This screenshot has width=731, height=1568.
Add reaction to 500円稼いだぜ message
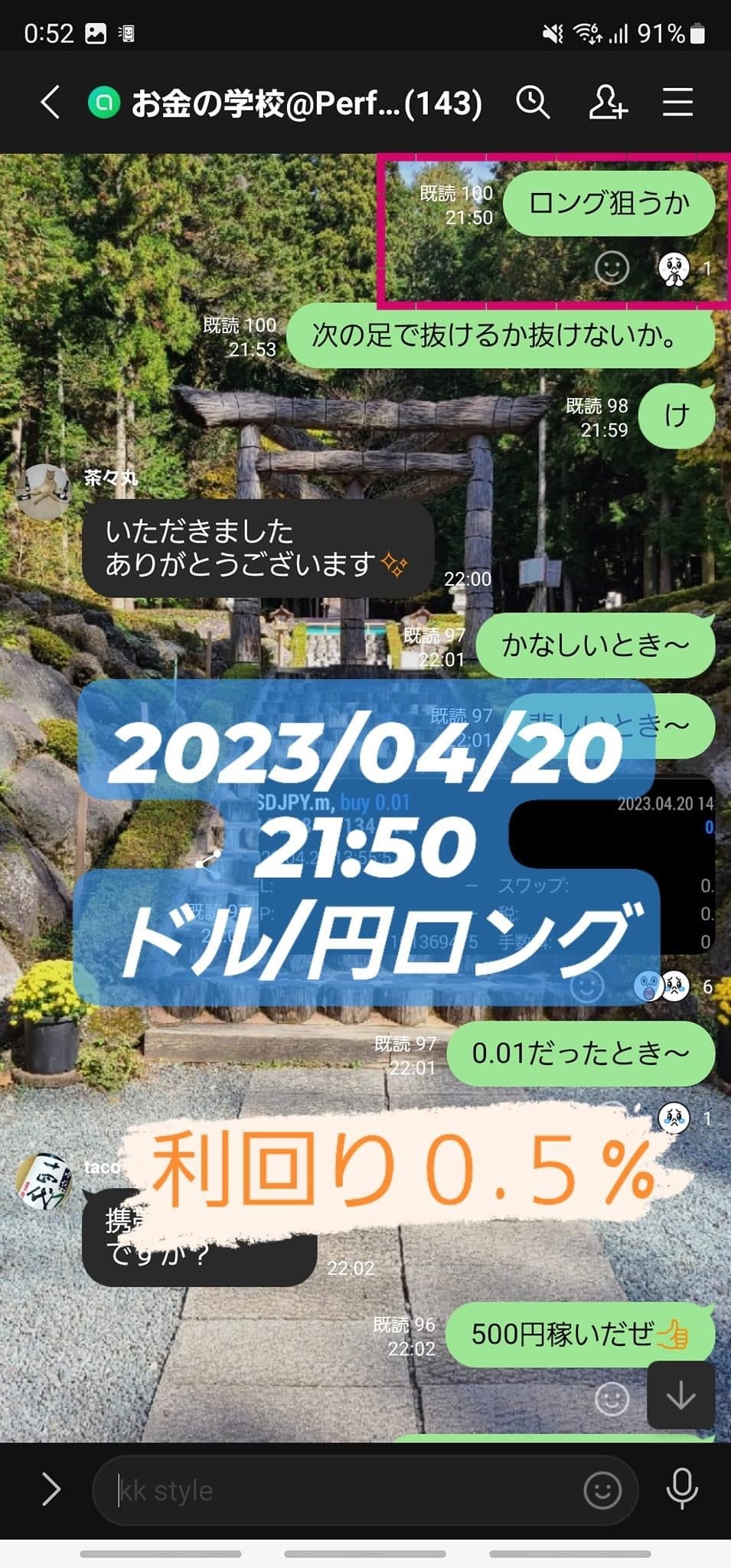pos(612,1400)
